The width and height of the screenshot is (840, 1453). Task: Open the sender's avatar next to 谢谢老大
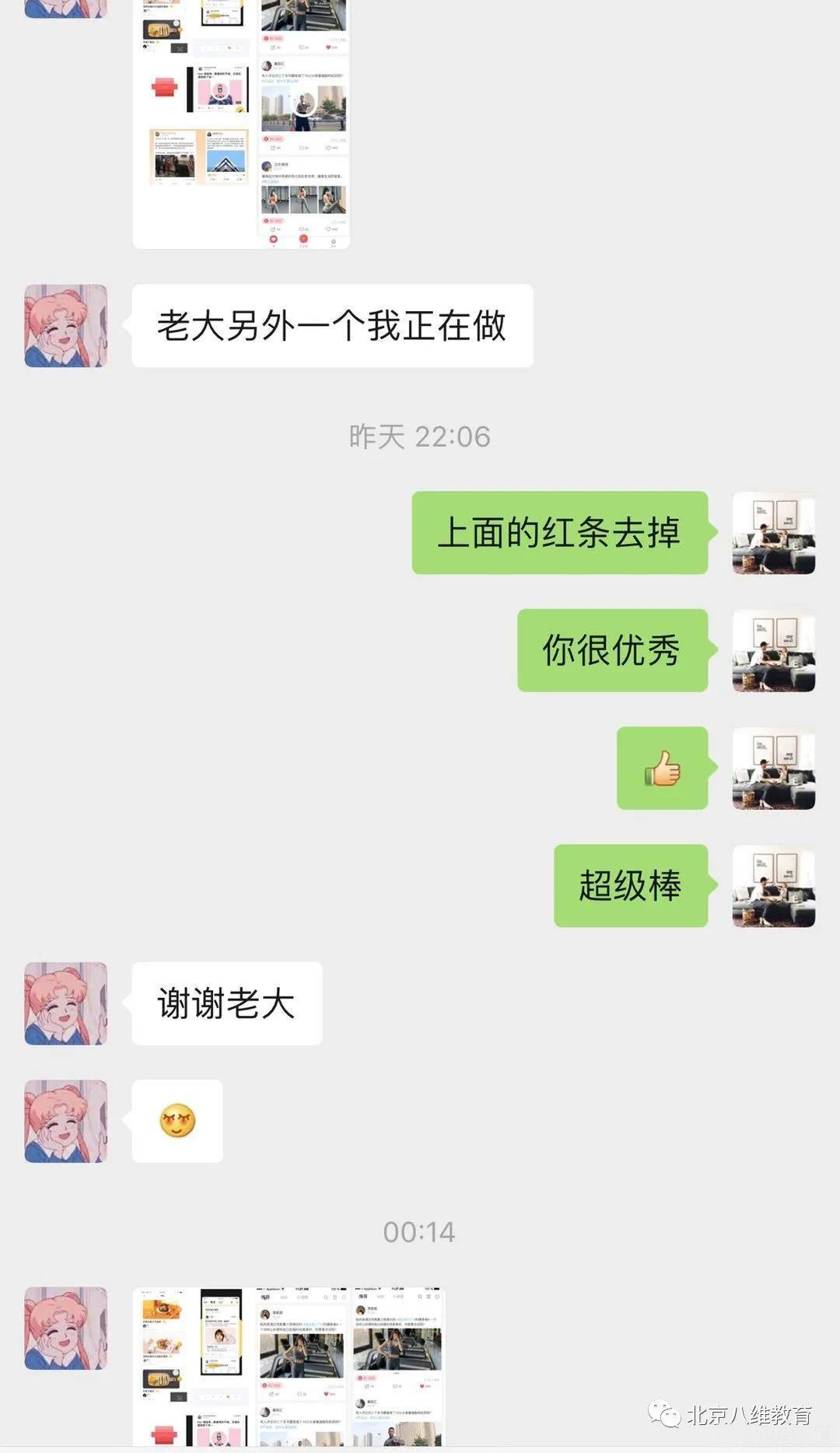pos(65,1003)
